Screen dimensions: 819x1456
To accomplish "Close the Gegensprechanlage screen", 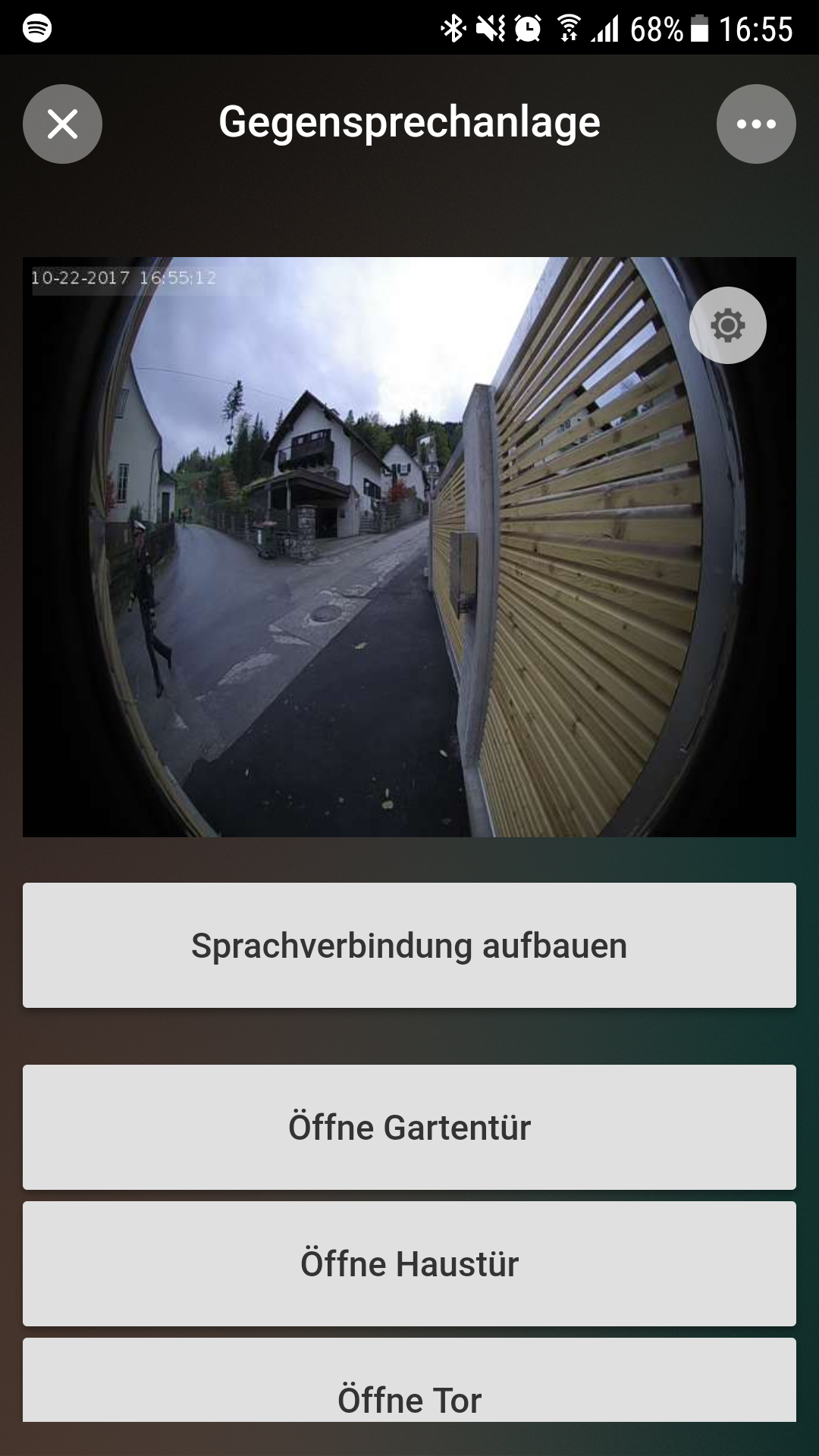I will [x=62, y=124].
